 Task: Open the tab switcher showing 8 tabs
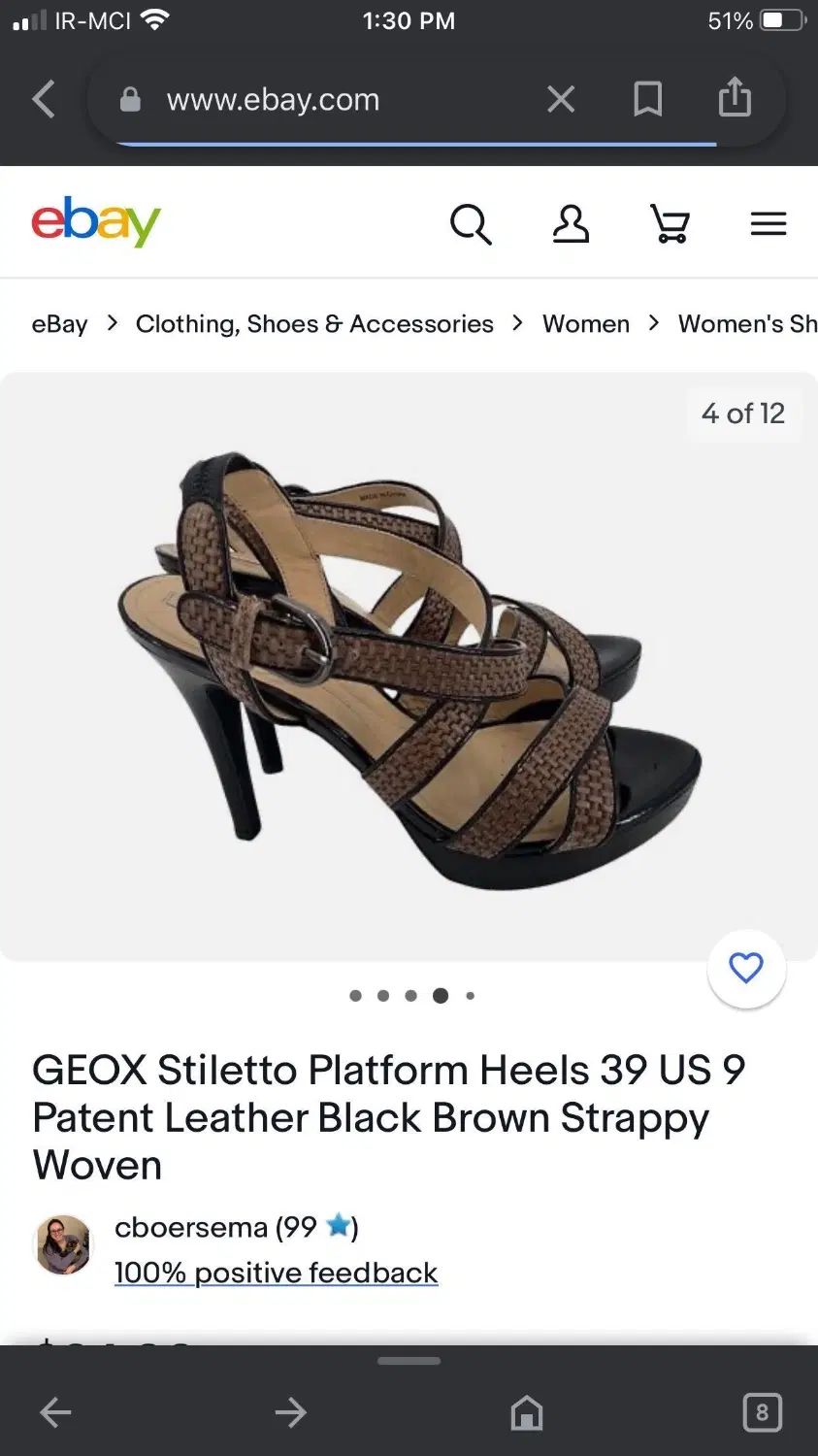762,1412
